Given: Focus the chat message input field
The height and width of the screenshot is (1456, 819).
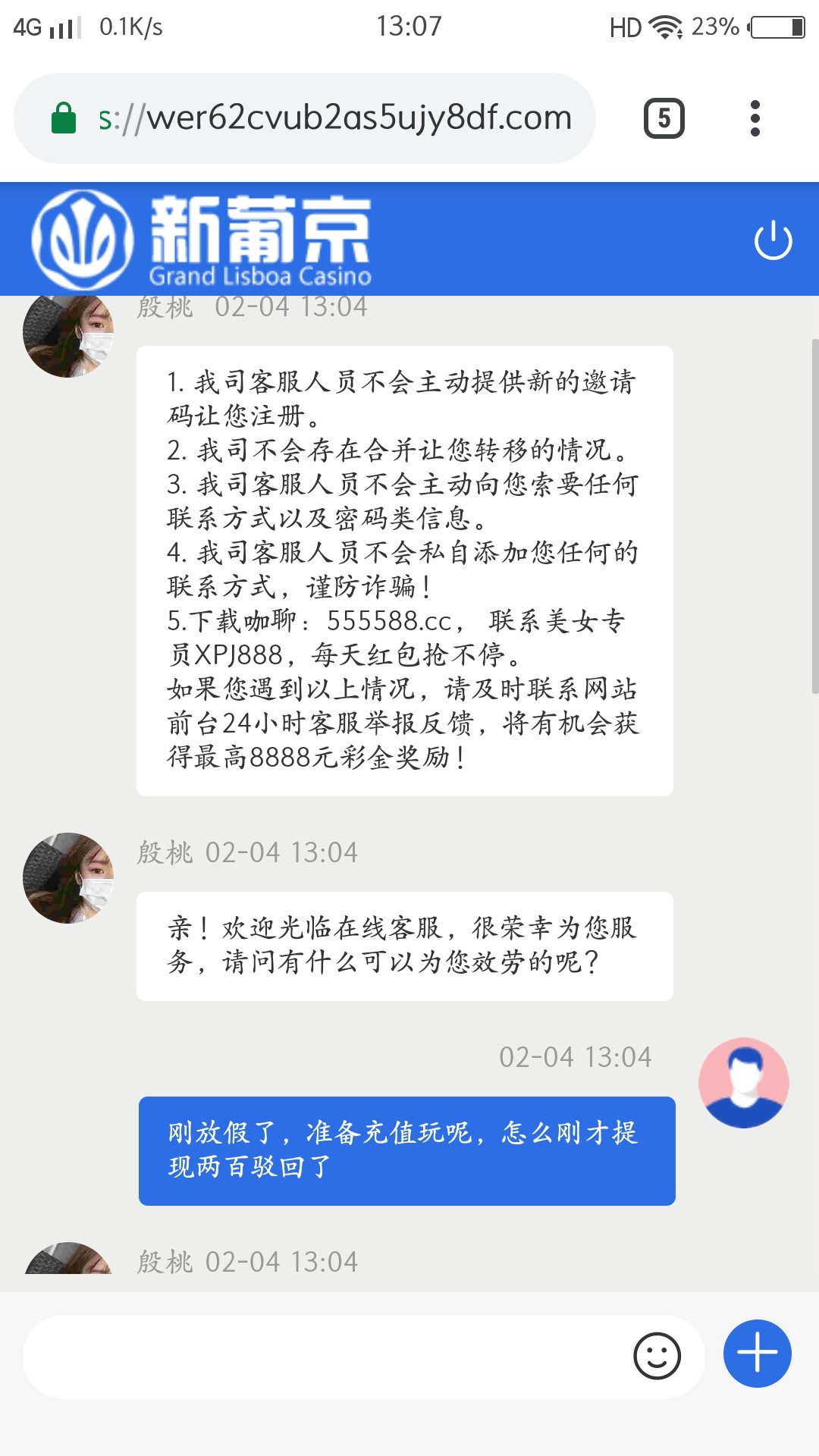Looking at the screenshot, I should [326, 1357].
